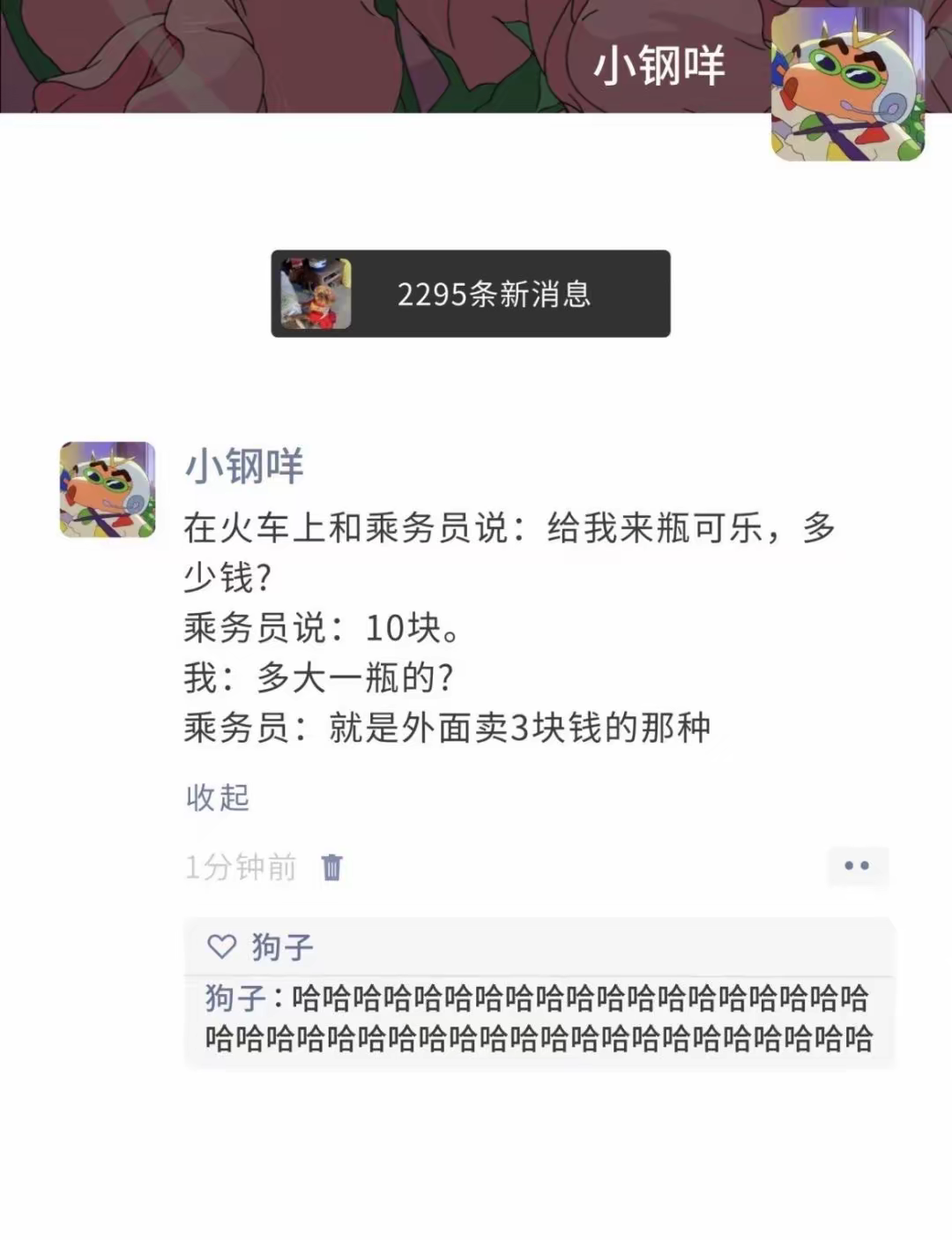Screen dimensions: 952x1240
Task: Collapse the post with 收起
Action: pyautogui.click(x=218, y=797)
